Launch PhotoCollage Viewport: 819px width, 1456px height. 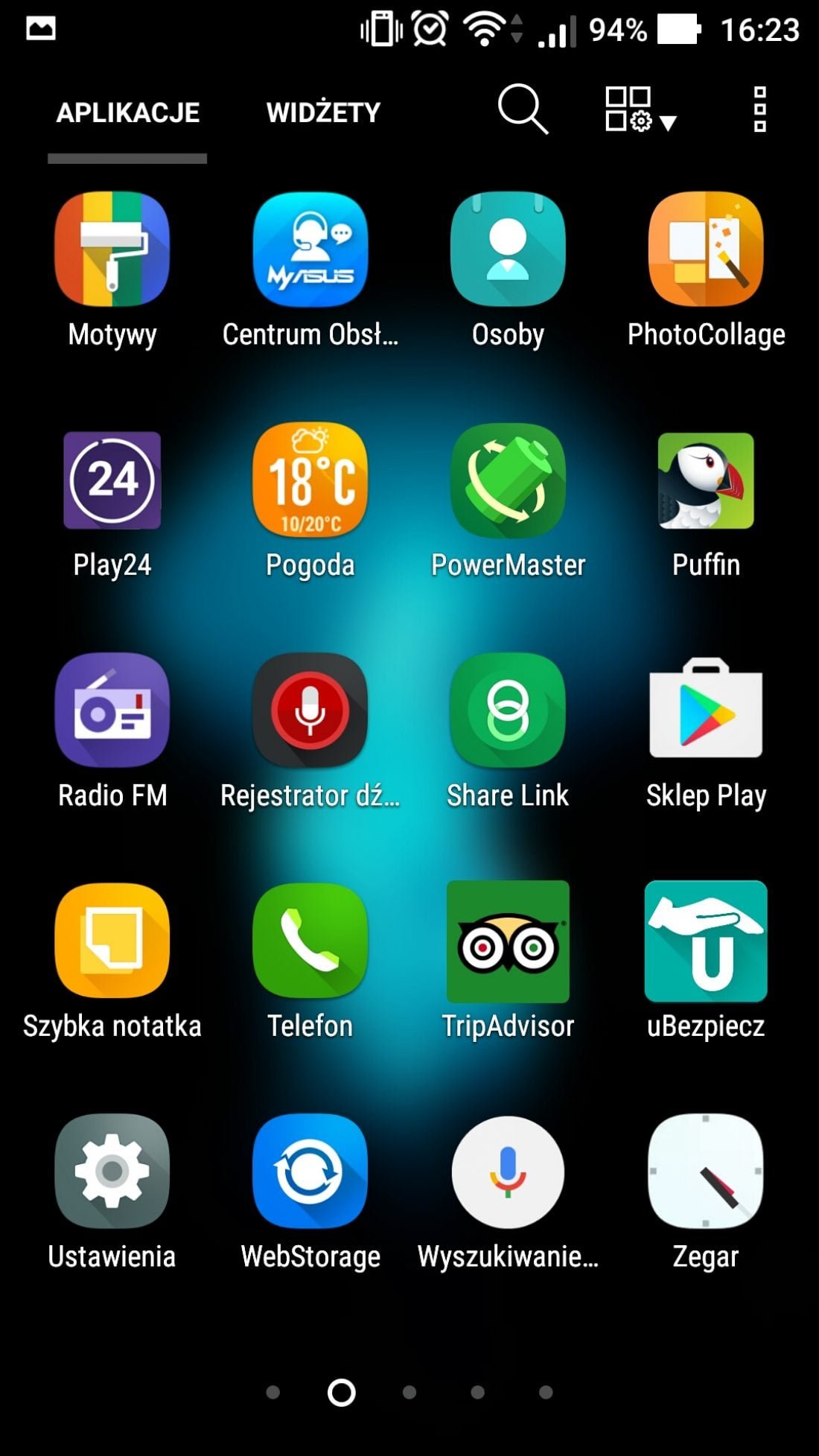[706, 249]
